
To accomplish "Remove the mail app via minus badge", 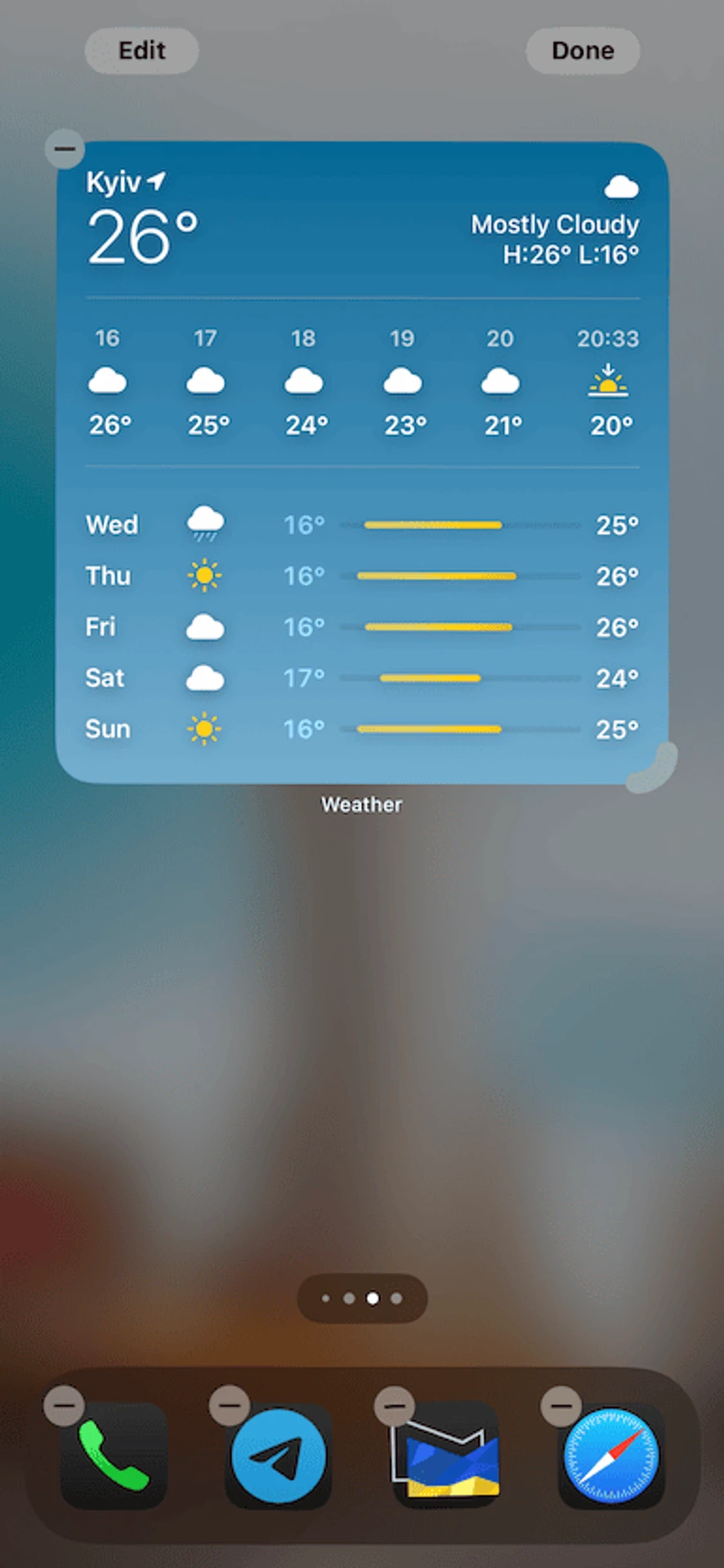I will [x=395, y=1405].
